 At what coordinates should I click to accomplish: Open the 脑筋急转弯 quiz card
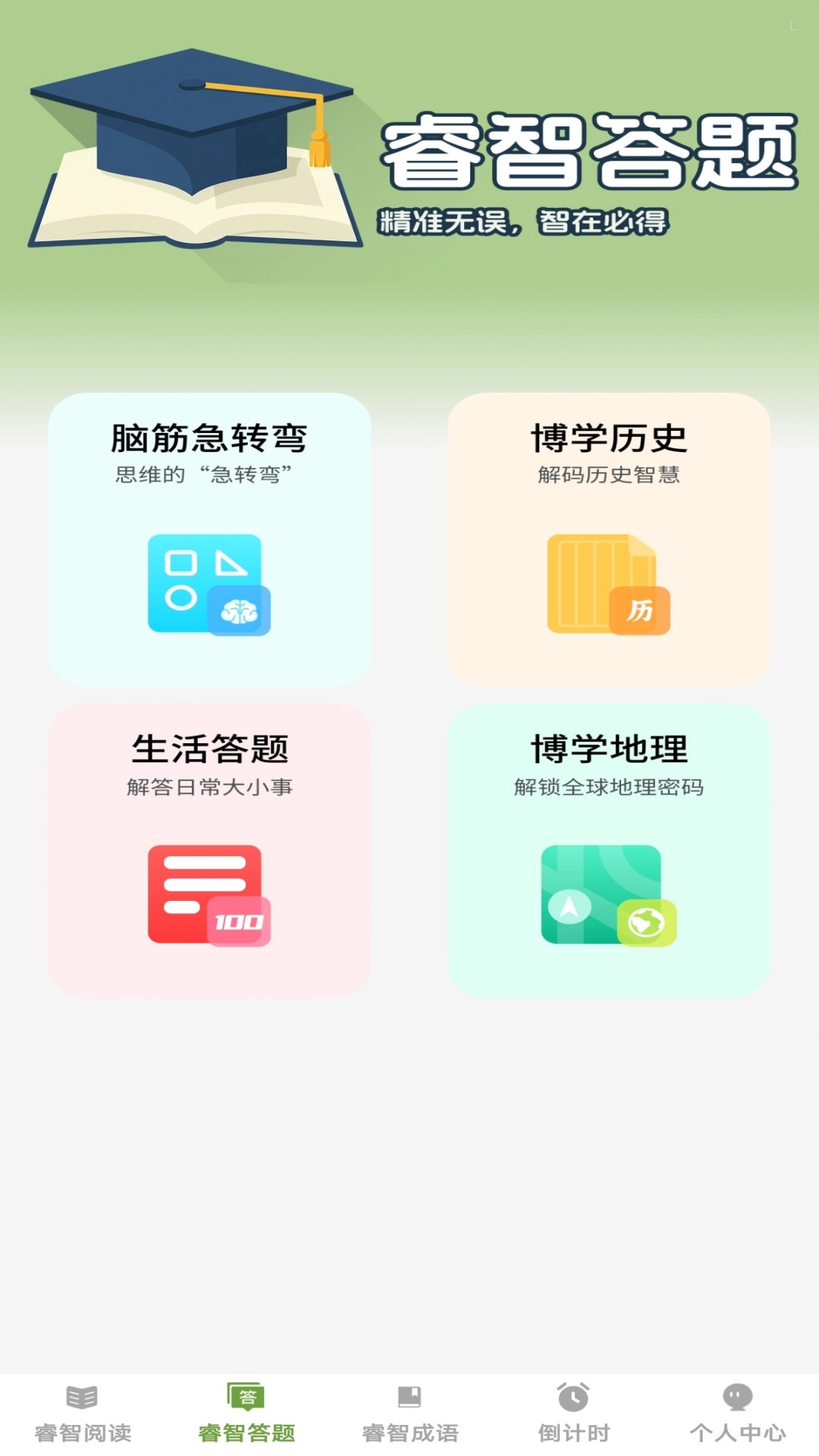(208, 538)
